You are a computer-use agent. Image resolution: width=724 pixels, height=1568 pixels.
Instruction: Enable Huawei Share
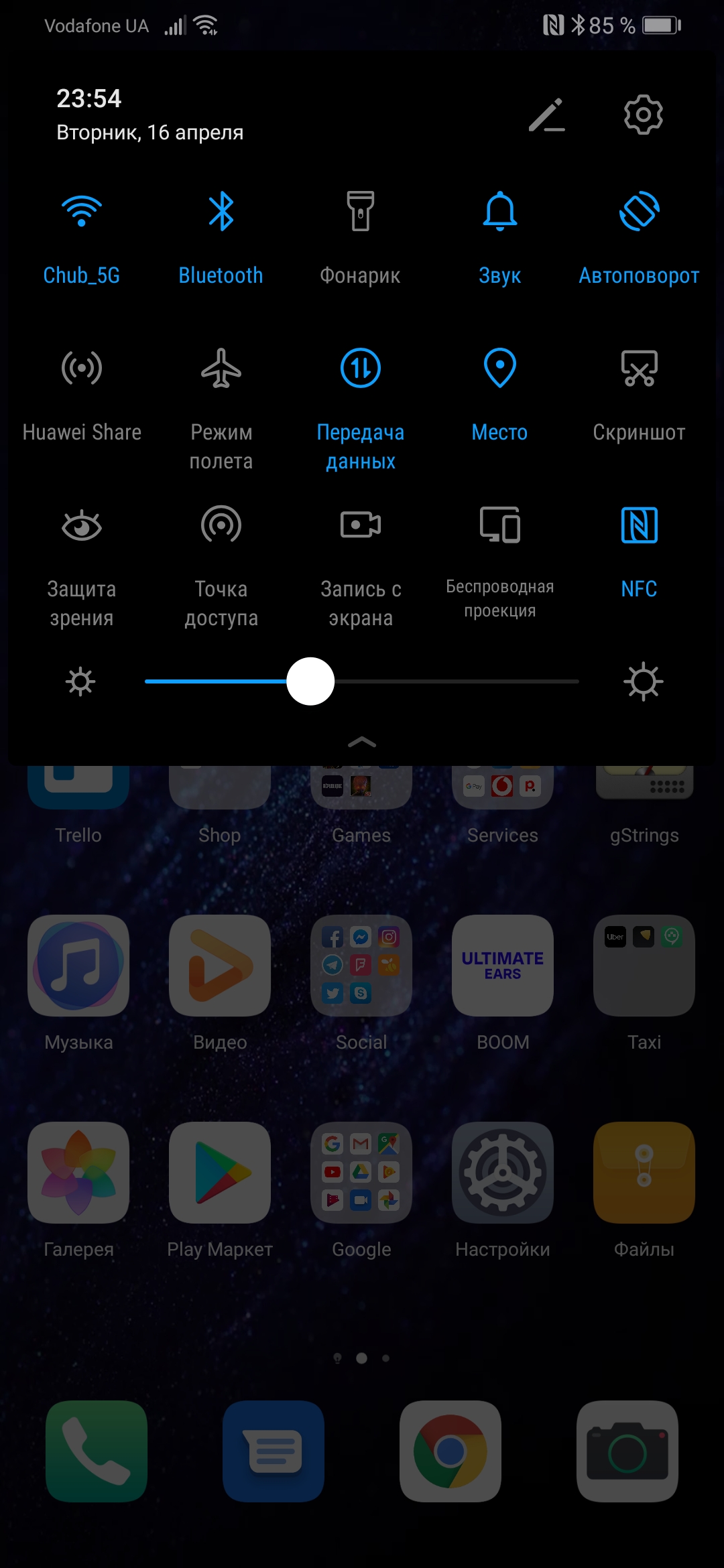tap(82, 369)
